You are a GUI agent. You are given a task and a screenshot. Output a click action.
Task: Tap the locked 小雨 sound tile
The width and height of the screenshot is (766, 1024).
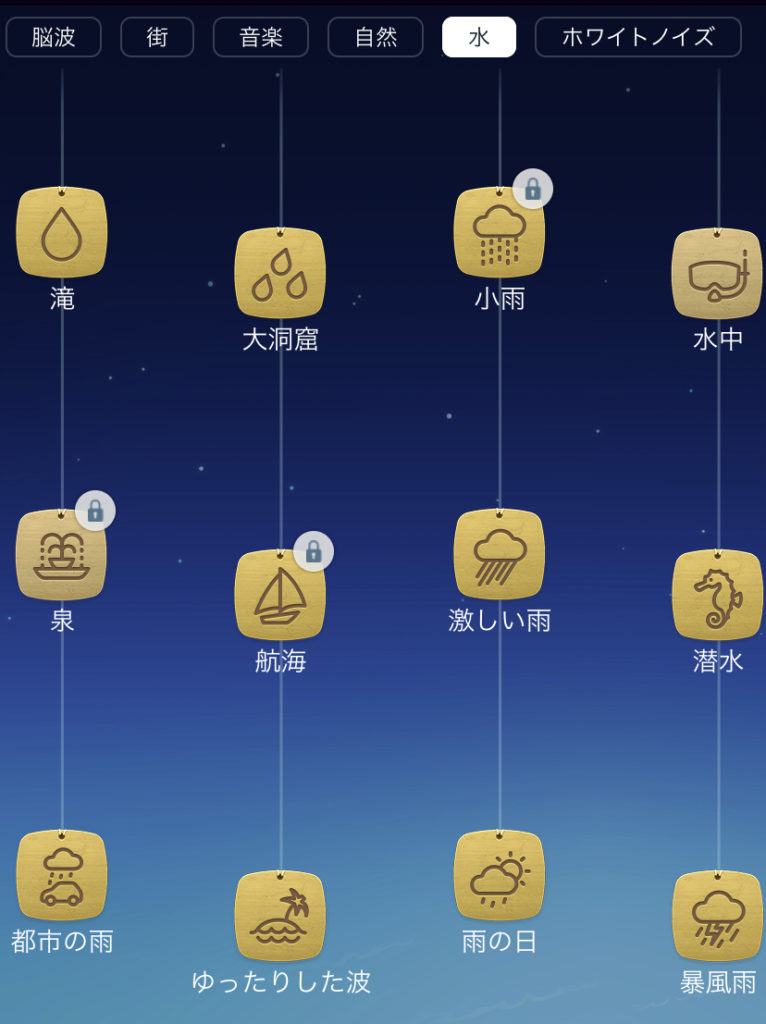point(499,233)
